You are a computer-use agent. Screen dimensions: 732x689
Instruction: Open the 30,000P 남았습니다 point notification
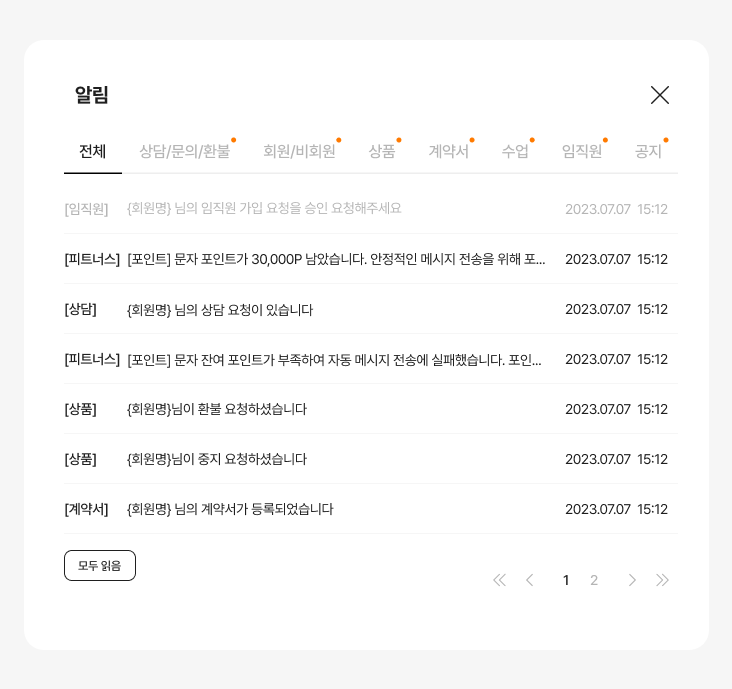pos(371,259)
